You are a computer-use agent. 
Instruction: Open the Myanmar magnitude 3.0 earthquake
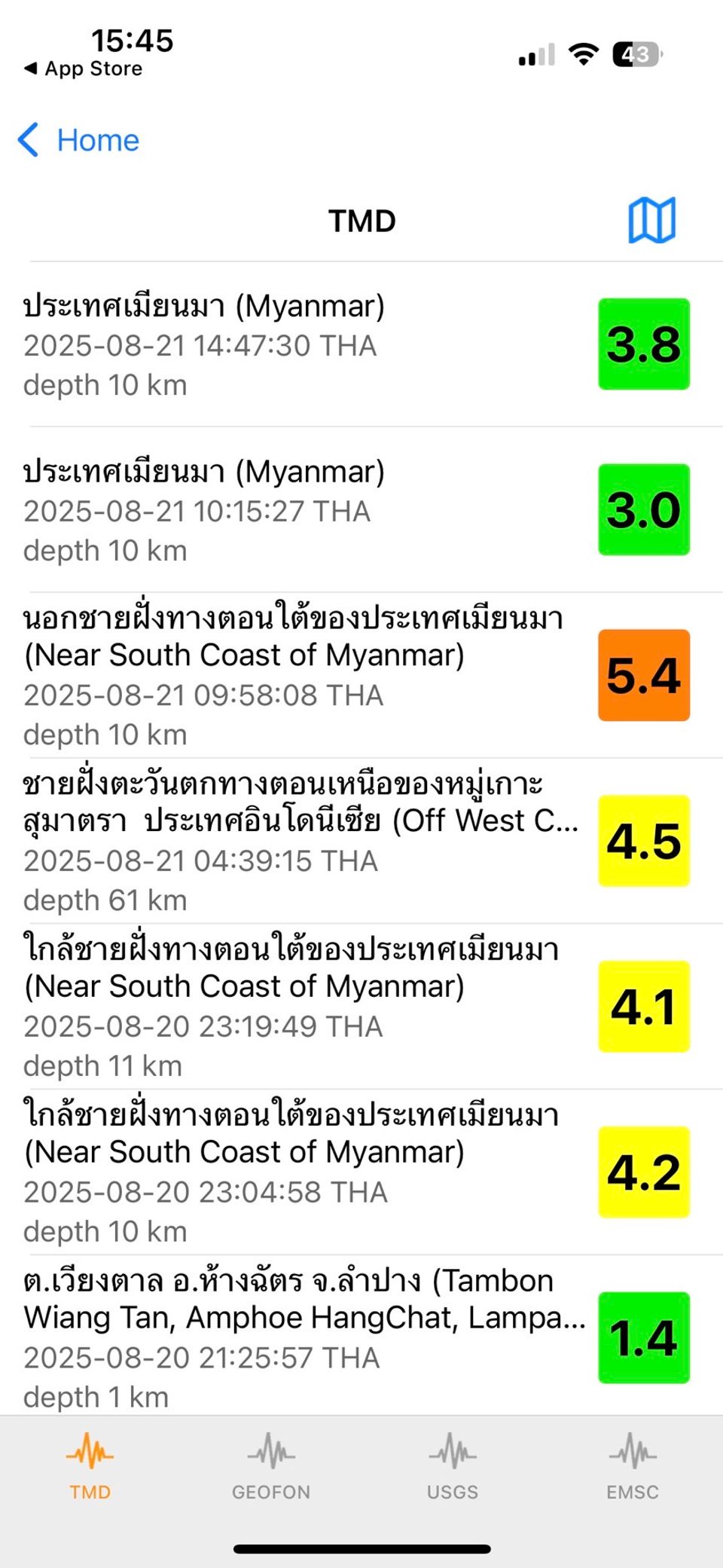pyautogui.click(x=301, y=510)
